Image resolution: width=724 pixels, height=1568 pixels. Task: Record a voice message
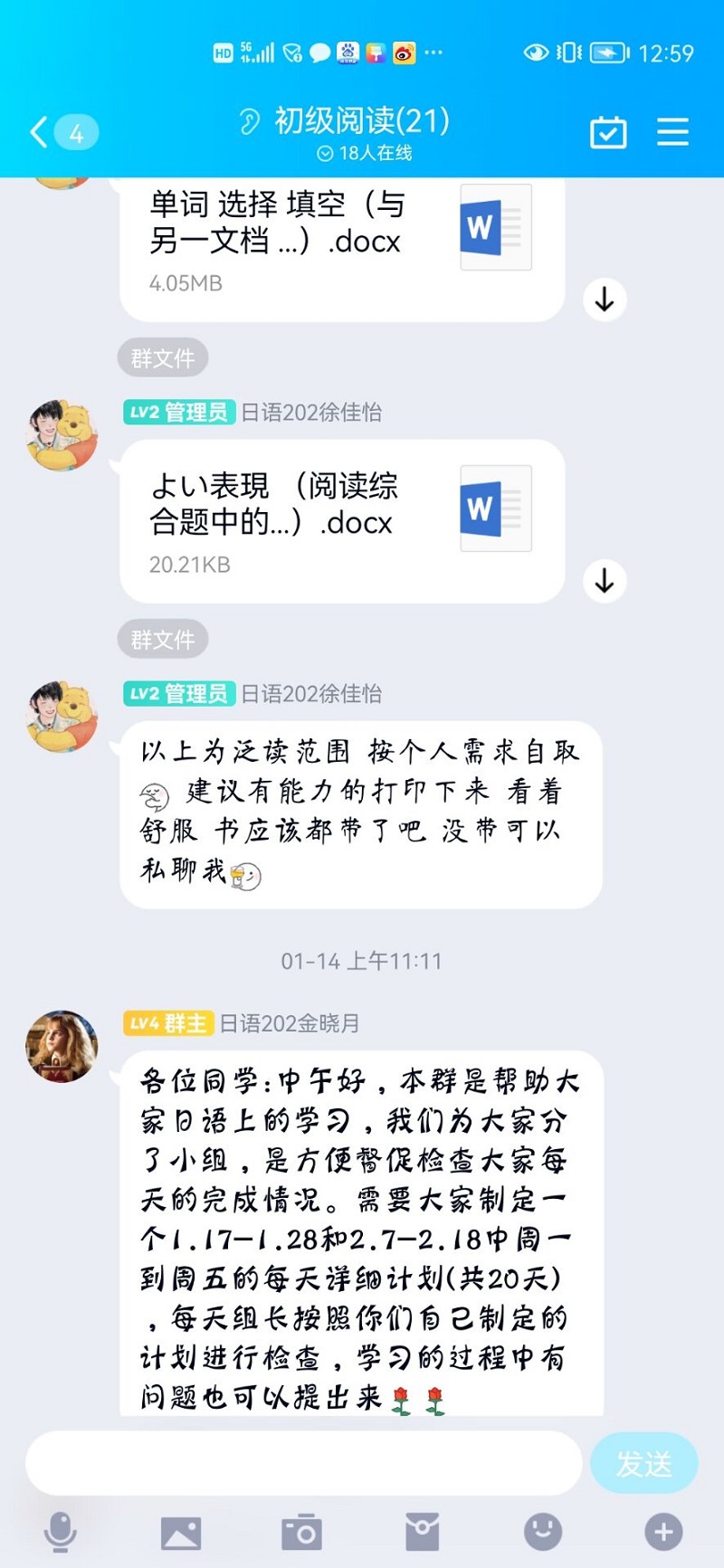[61, 1533]
